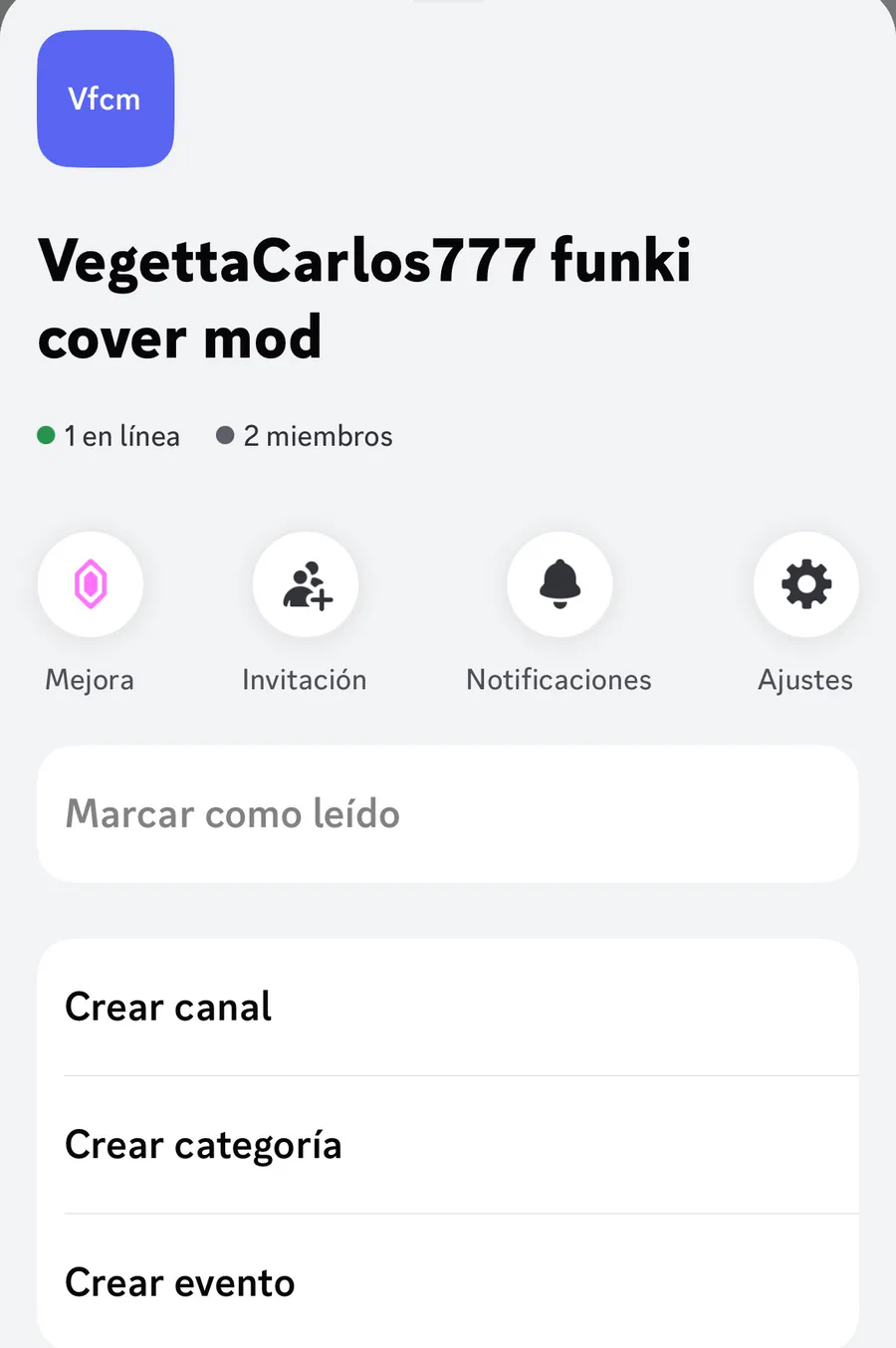Choose Crear canal
This screenshot has width=896, height=1348.
tap(447, 1008)
